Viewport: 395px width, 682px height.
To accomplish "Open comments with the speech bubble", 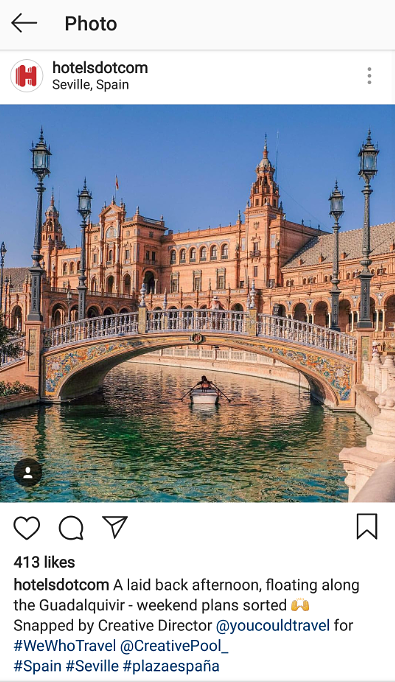I will click(71, 528).
